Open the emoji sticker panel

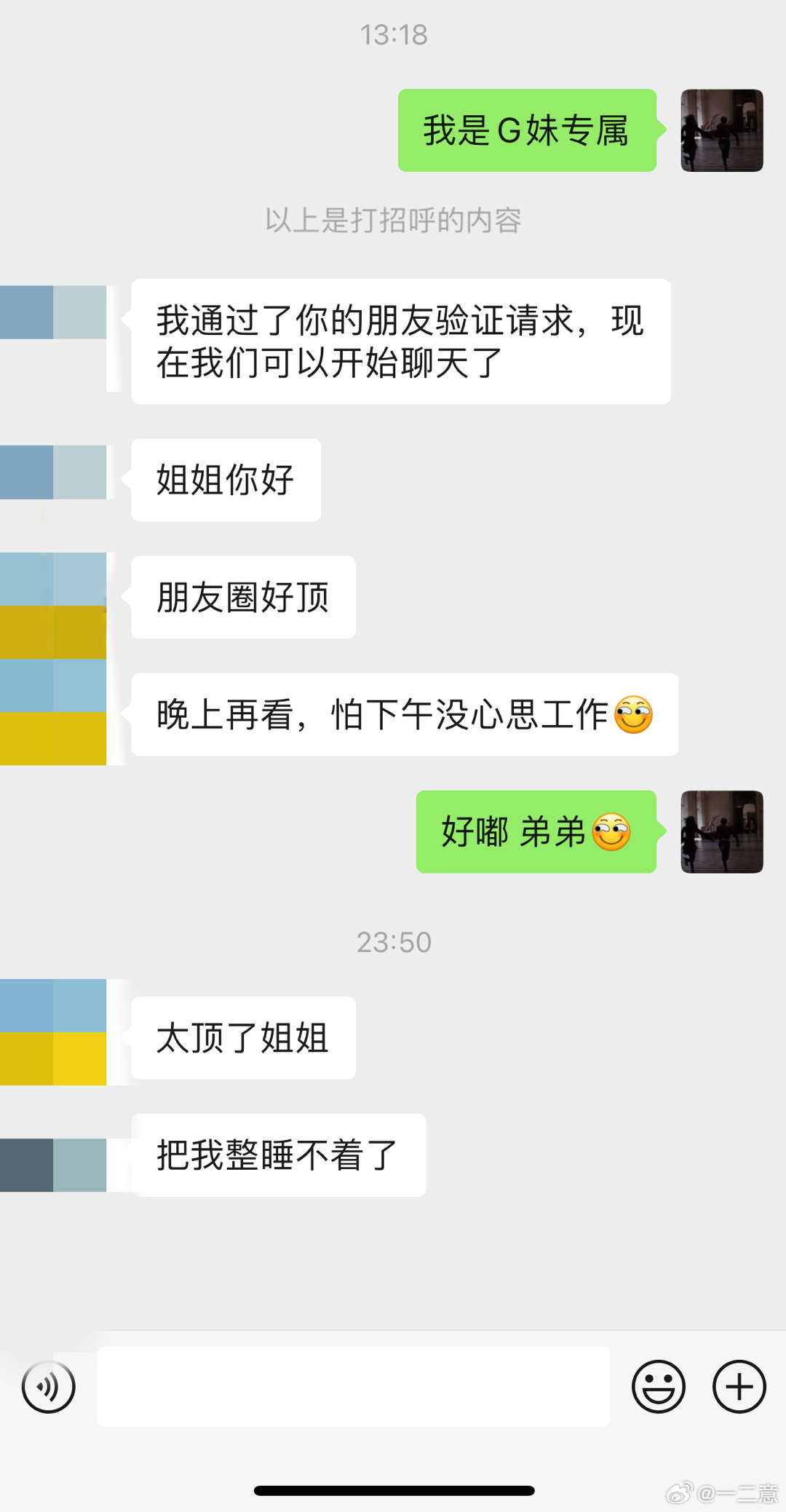pyautogui.click(x=658, y=1387)
